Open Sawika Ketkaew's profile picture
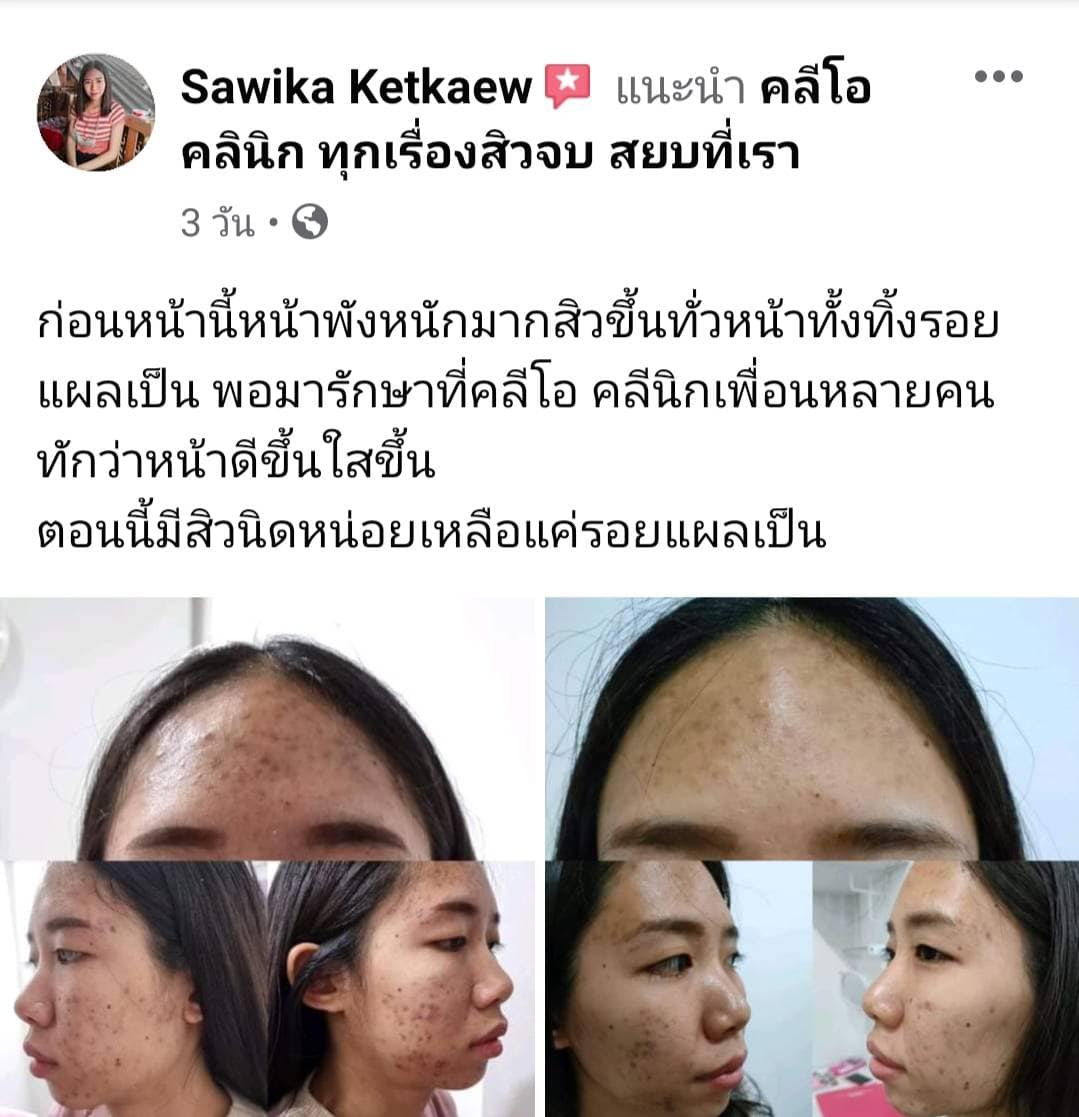The image size is (1079, 1117). tap(97, 110)
